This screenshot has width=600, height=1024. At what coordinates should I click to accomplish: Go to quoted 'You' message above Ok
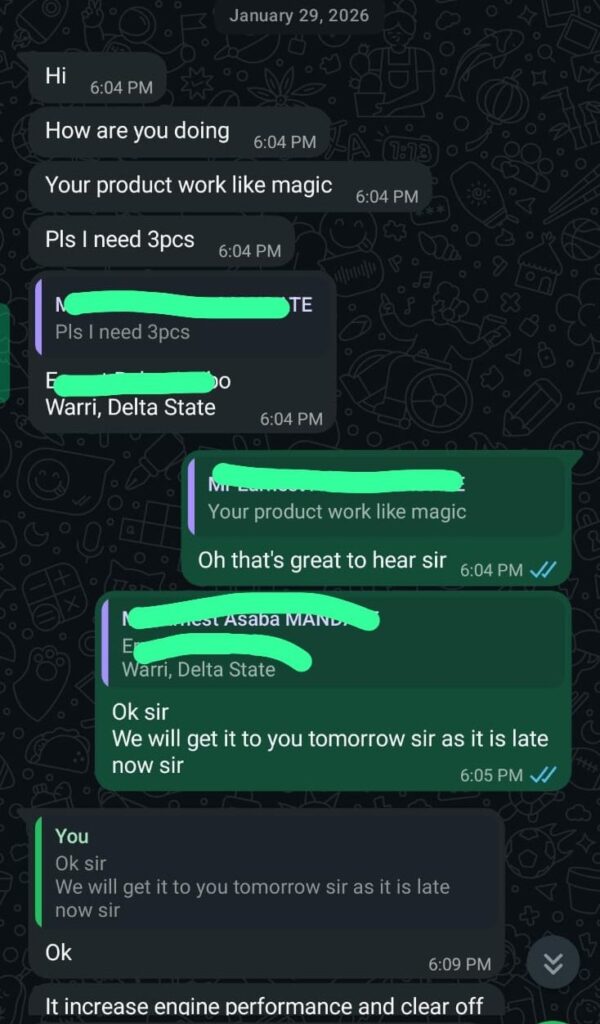[x=265, y=873]
